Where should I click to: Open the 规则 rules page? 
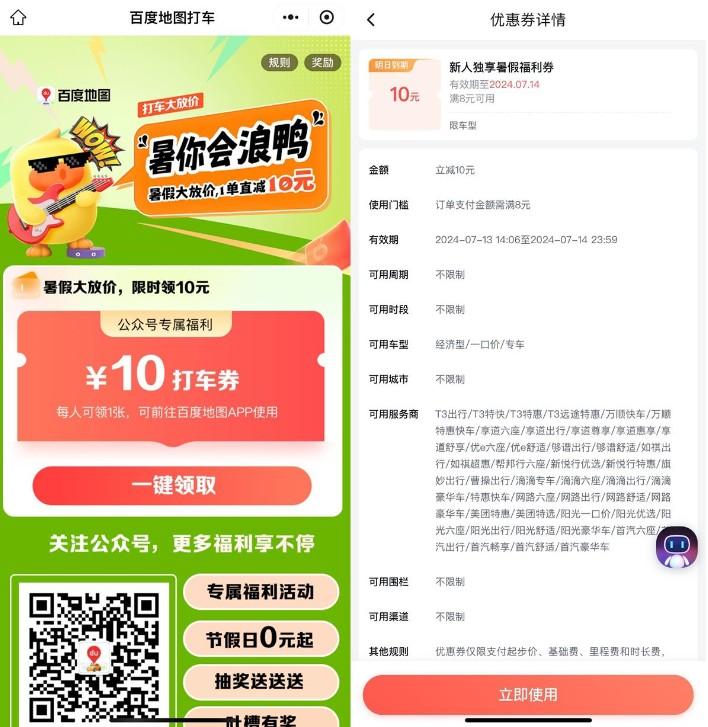(280, 62)
